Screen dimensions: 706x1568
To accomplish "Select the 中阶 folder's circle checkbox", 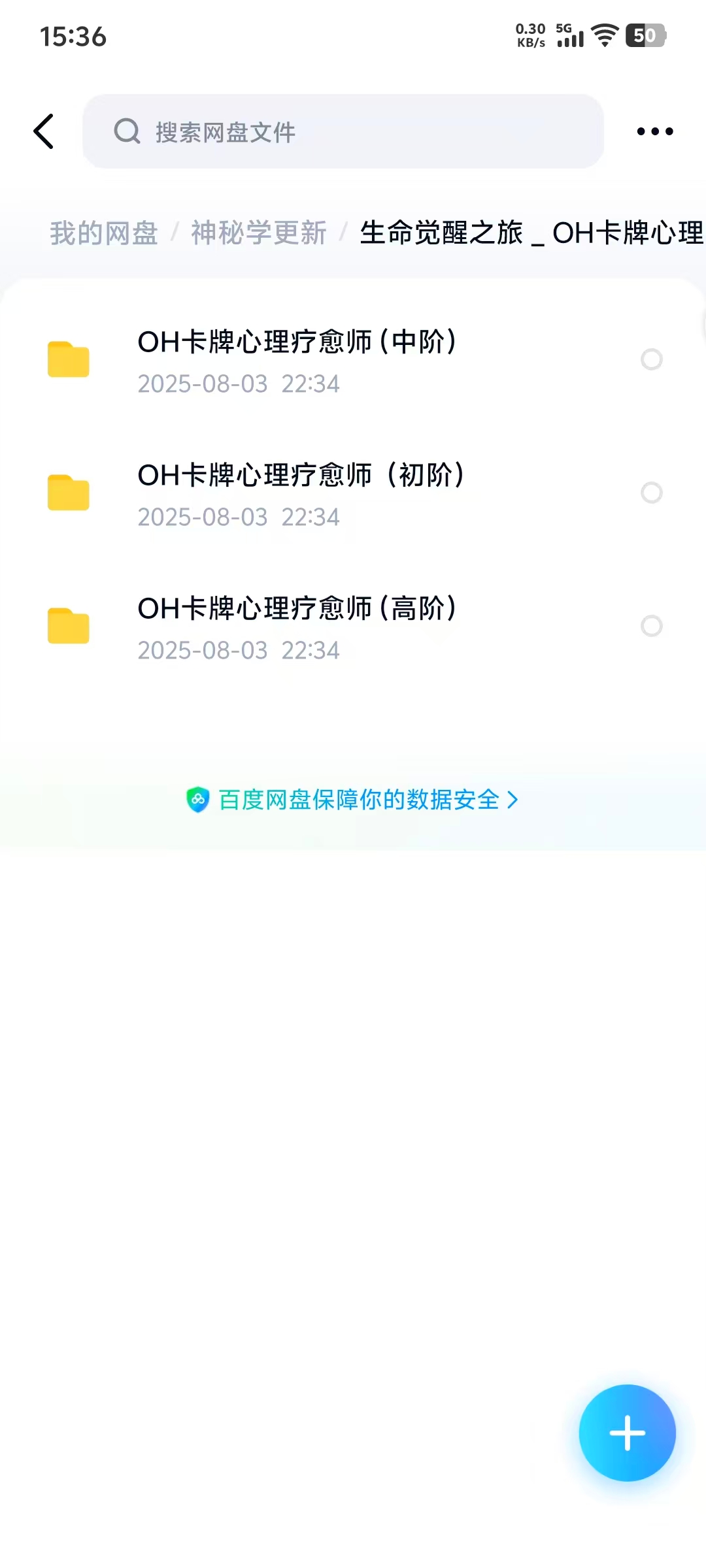I will [652, 359].
